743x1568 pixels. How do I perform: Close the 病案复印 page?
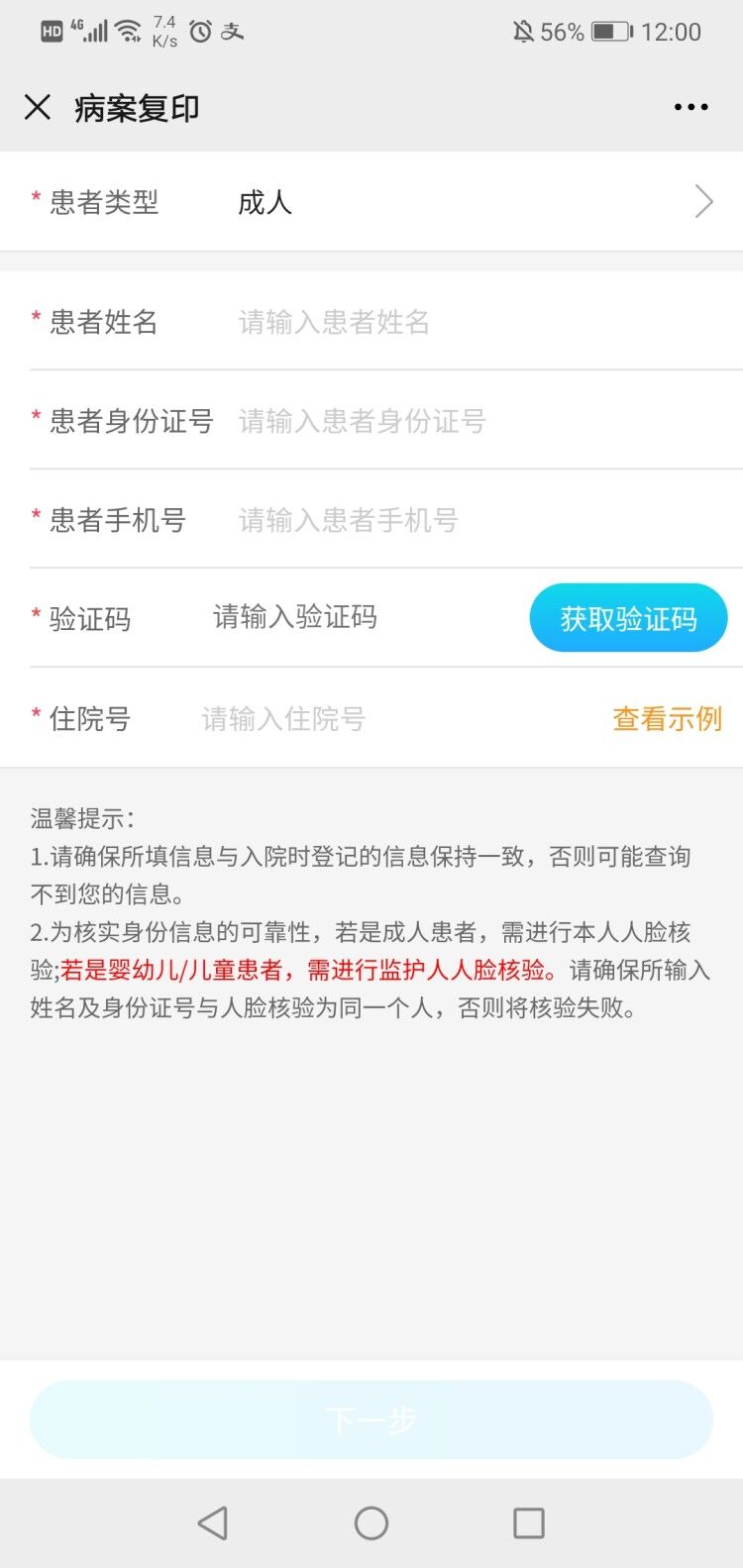pyautogui.click(x=38, y=107)
